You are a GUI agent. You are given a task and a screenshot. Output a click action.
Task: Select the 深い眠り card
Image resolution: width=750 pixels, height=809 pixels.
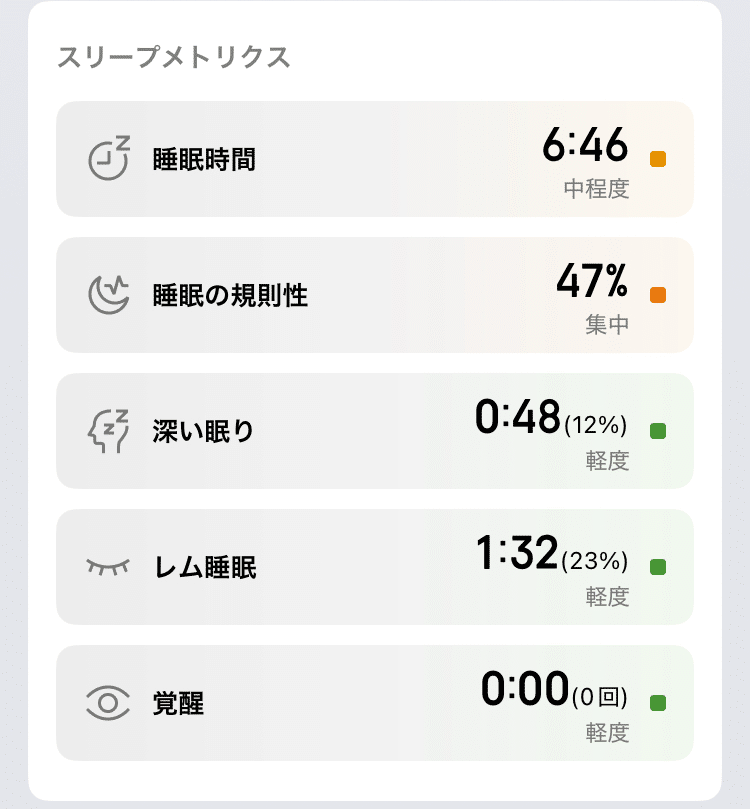point(374,431)
